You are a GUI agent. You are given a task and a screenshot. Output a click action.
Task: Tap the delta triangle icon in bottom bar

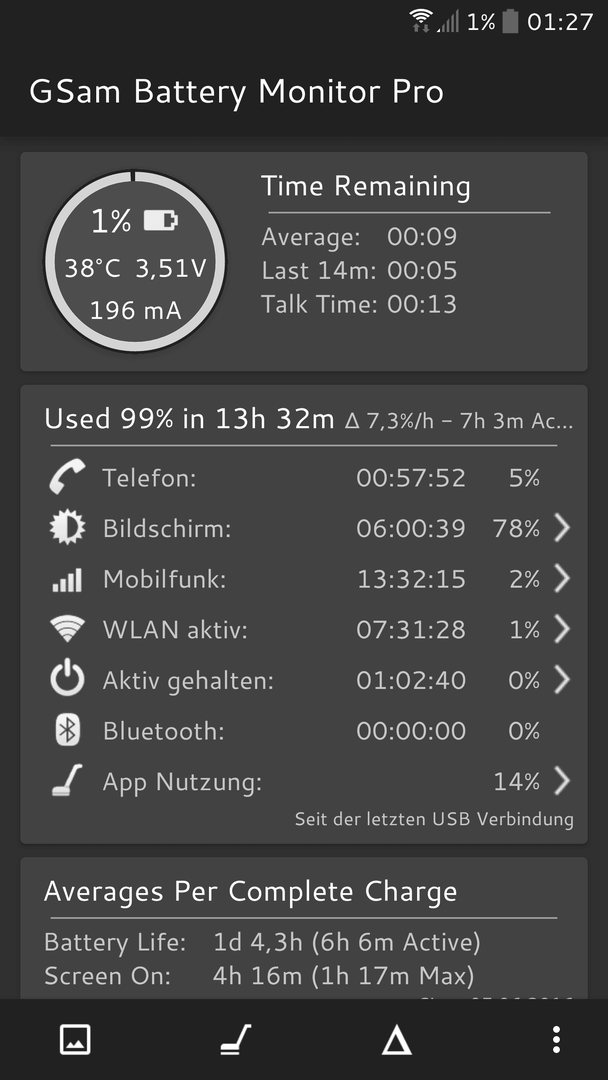click(397, 1039)
